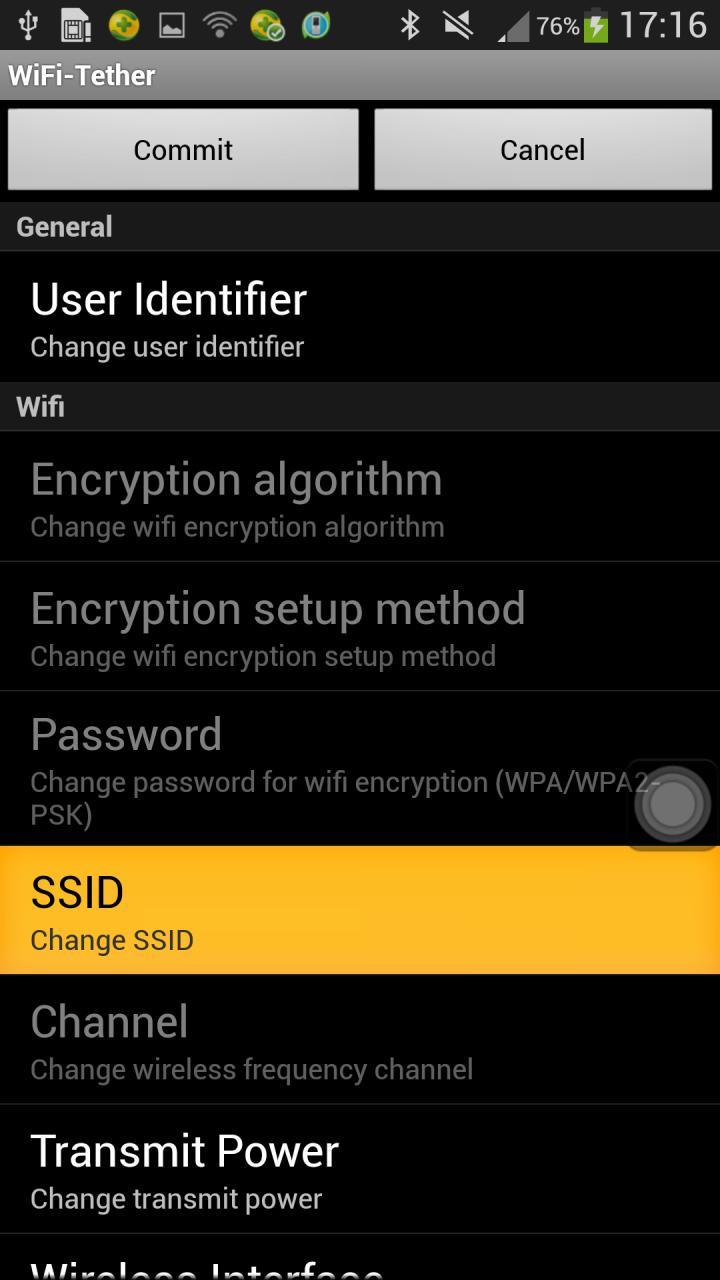Cancel the settings changes
Screen dimensions: 720x1280
(x=543, y=150)
